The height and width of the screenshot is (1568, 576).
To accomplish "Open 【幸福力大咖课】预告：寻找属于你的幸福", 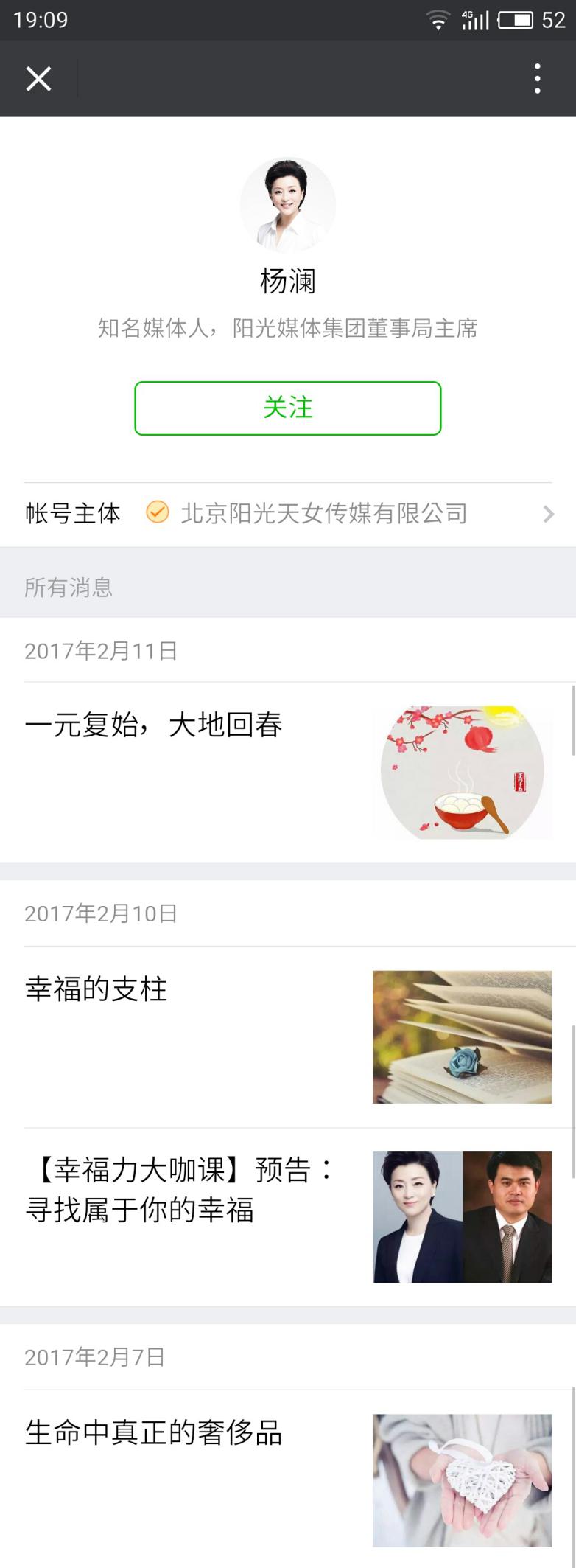I will [x=287, y=1216].
